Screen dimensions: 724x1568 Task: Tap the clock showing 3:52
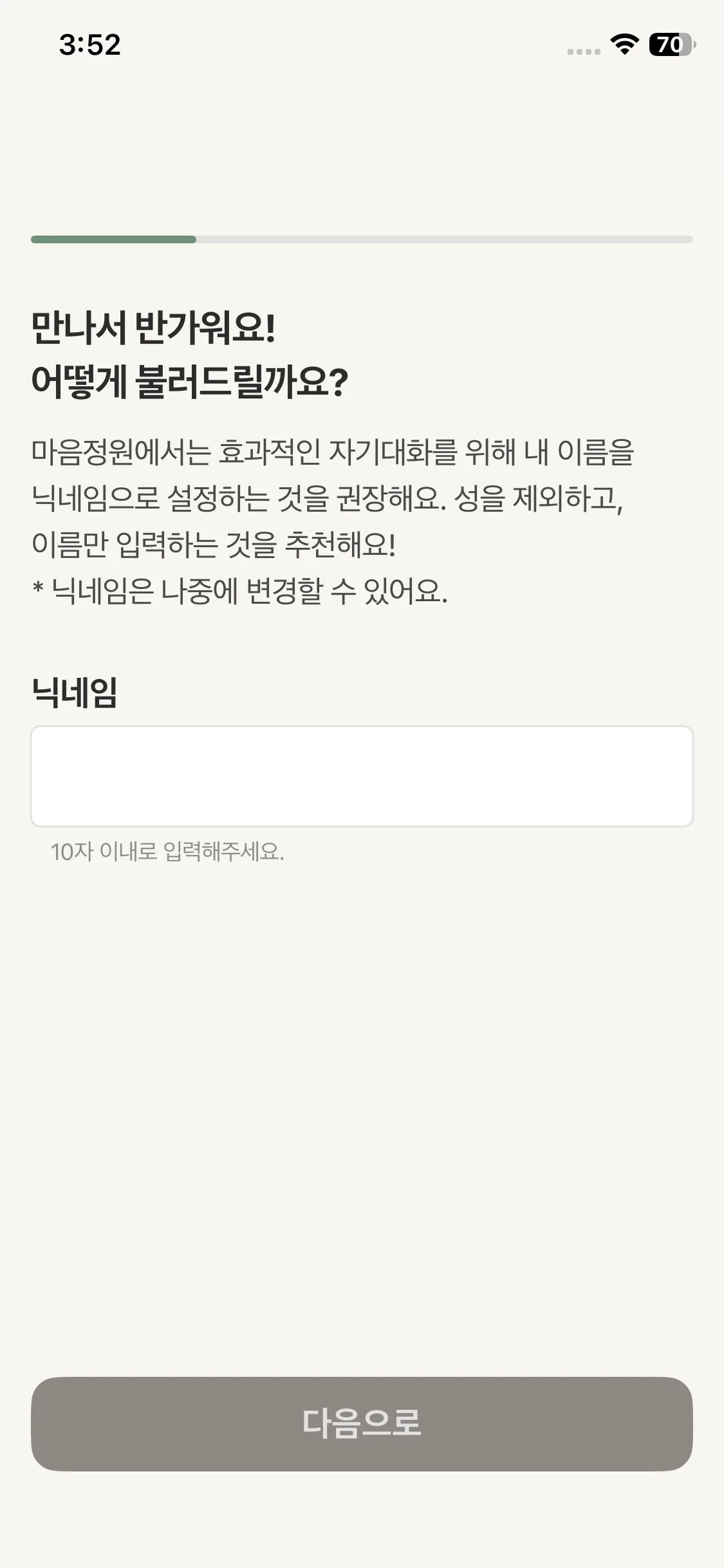click(90, 44)
